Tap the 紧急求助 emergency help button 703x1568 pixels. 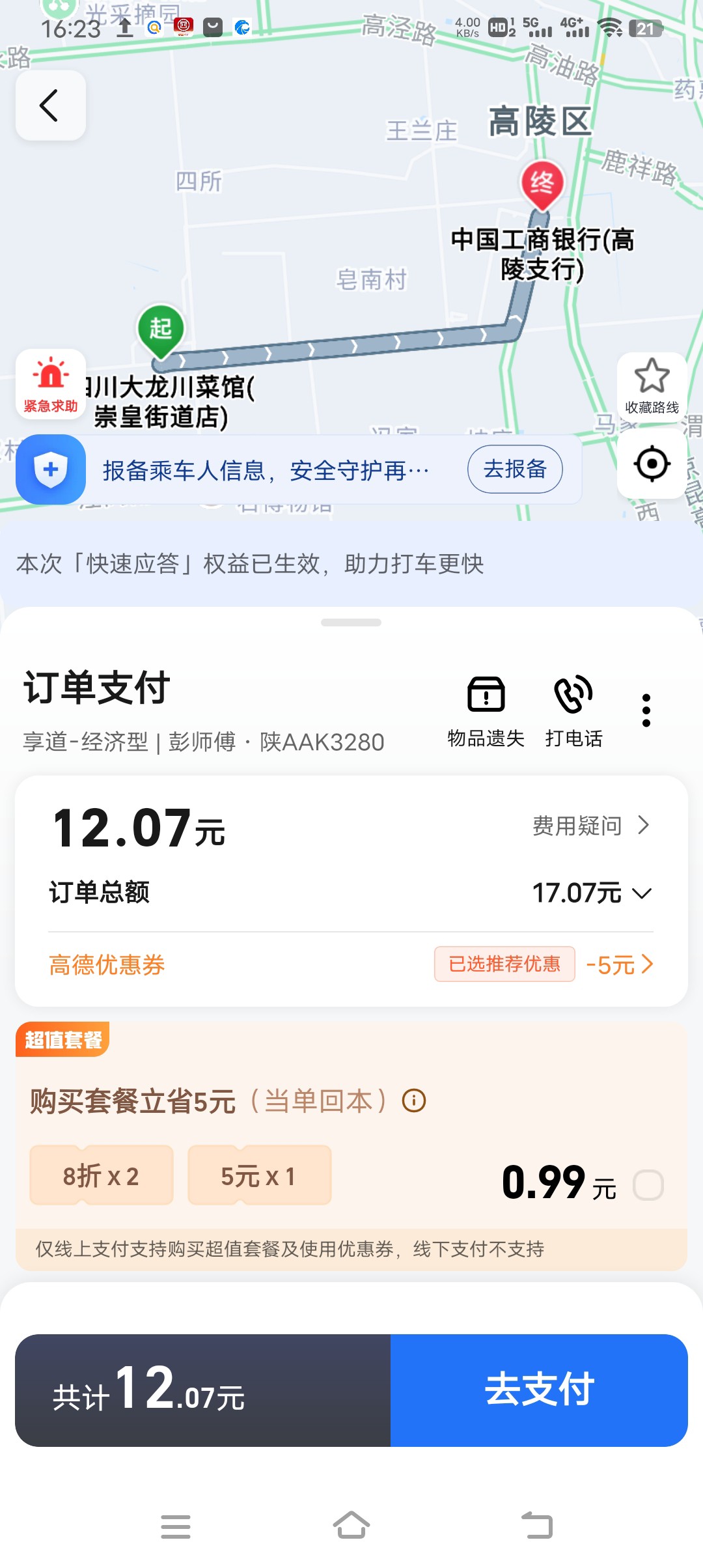[x=51, y=384]
